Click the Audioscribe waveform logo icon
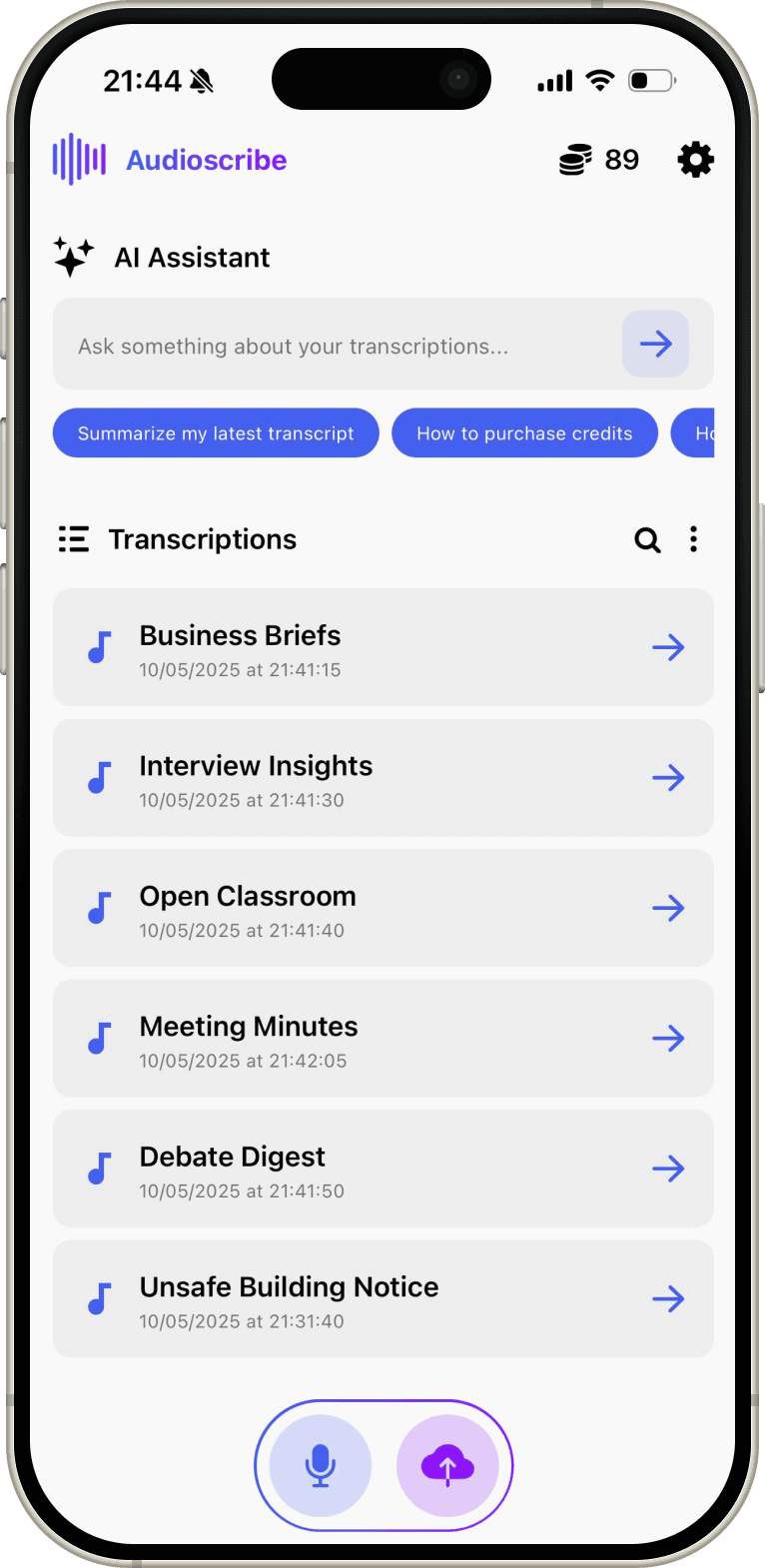765x1568 pixels. pos(79,159)
